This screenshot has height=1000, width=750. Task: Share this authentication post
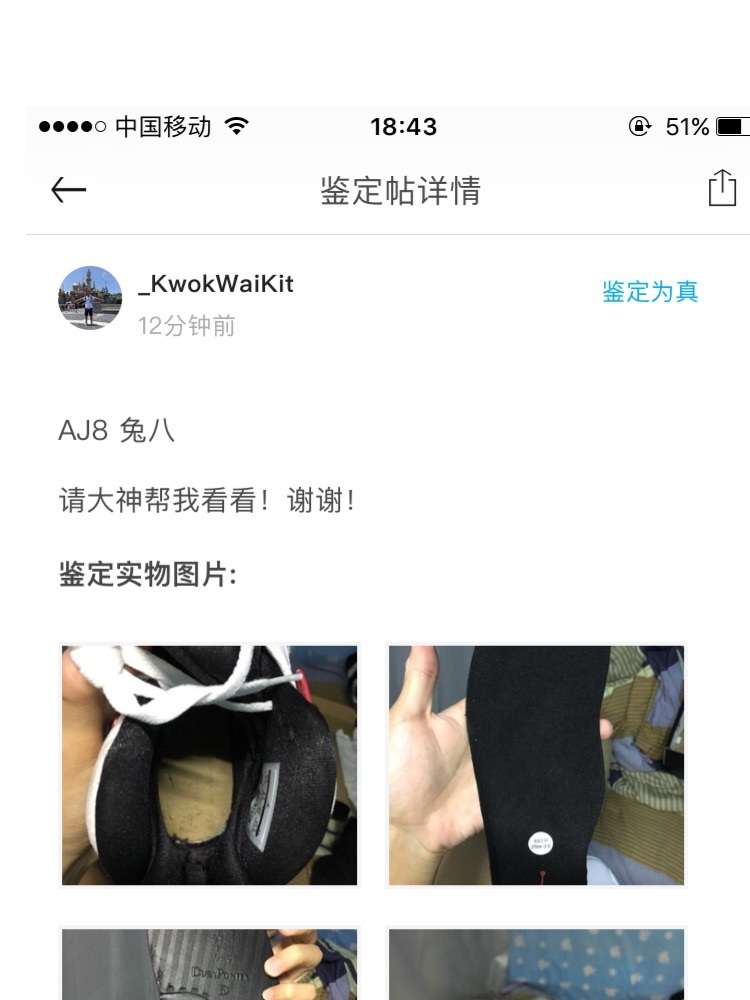click(x=722, y=188)
